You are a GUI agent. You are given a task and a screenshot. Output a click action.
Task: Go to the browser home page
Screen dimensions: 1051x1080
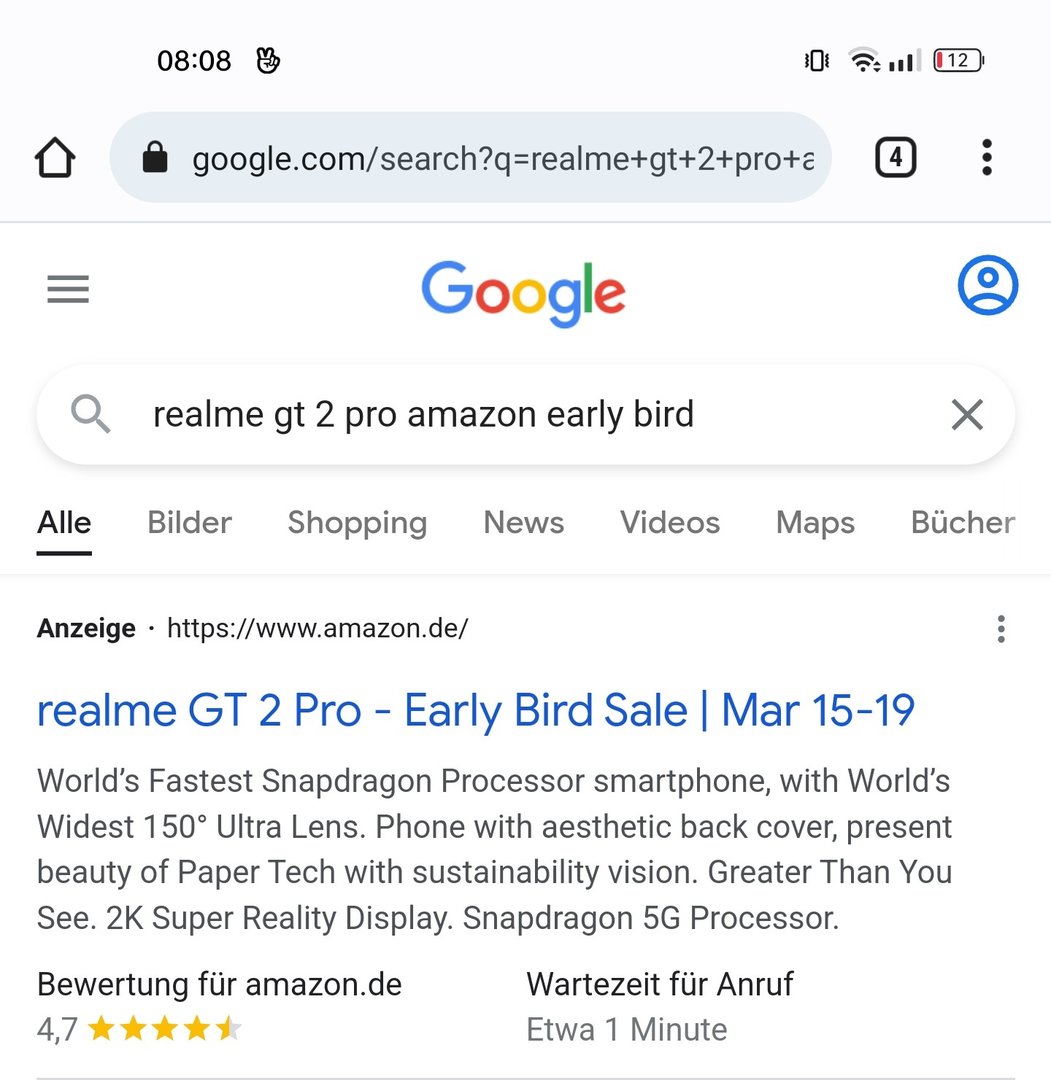tap(55, 158)
